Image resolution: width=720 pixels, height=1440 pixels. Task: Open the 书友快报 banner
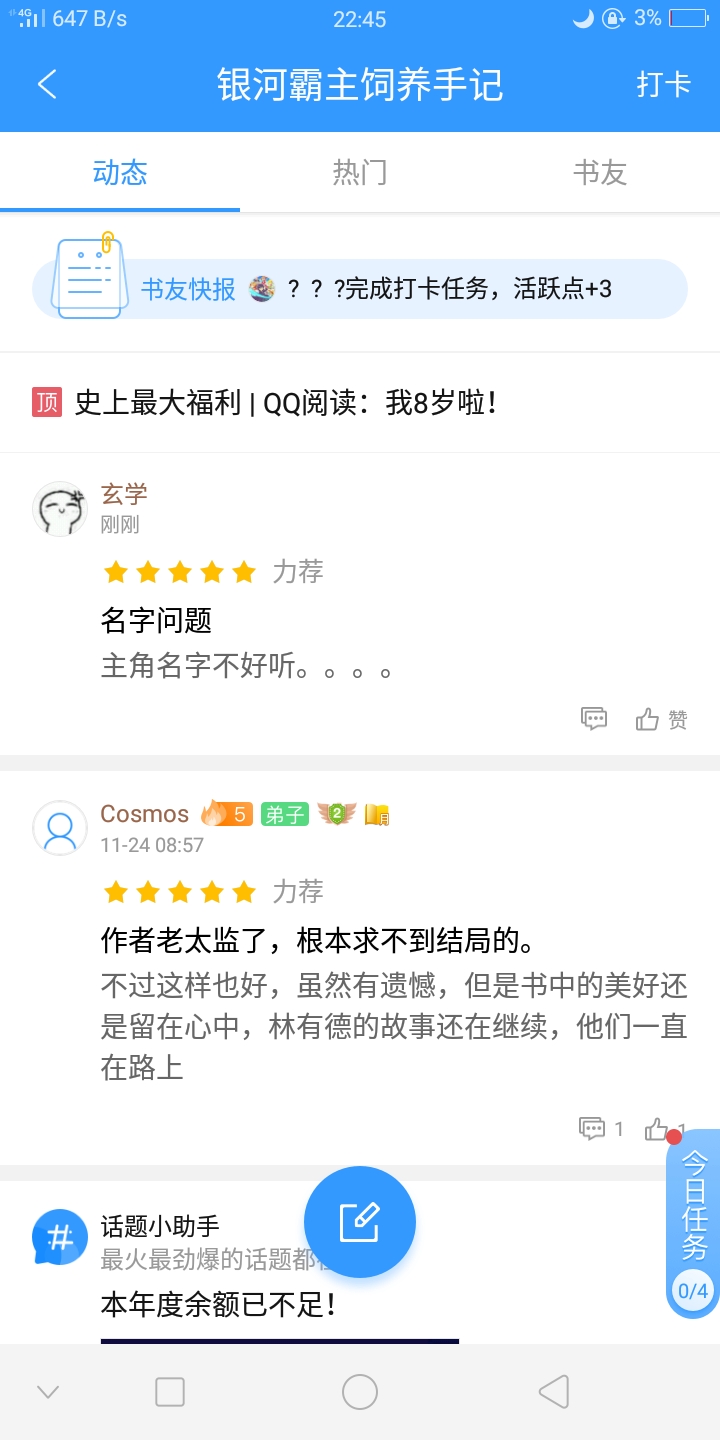360,289
